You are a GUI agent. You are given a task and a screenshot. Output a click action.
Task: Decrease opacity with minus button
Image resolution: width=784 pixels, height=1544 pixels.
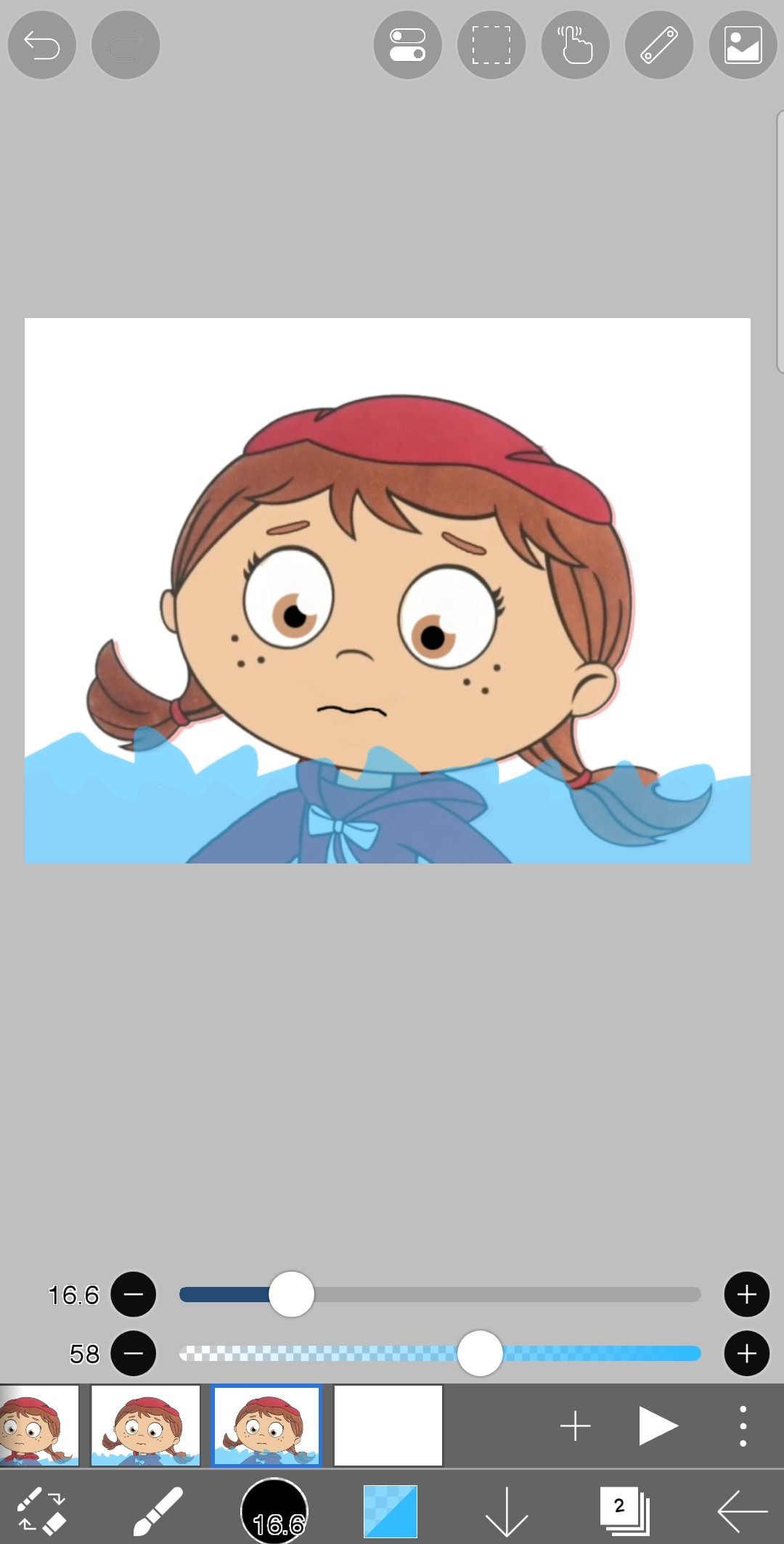(134, 1354)
